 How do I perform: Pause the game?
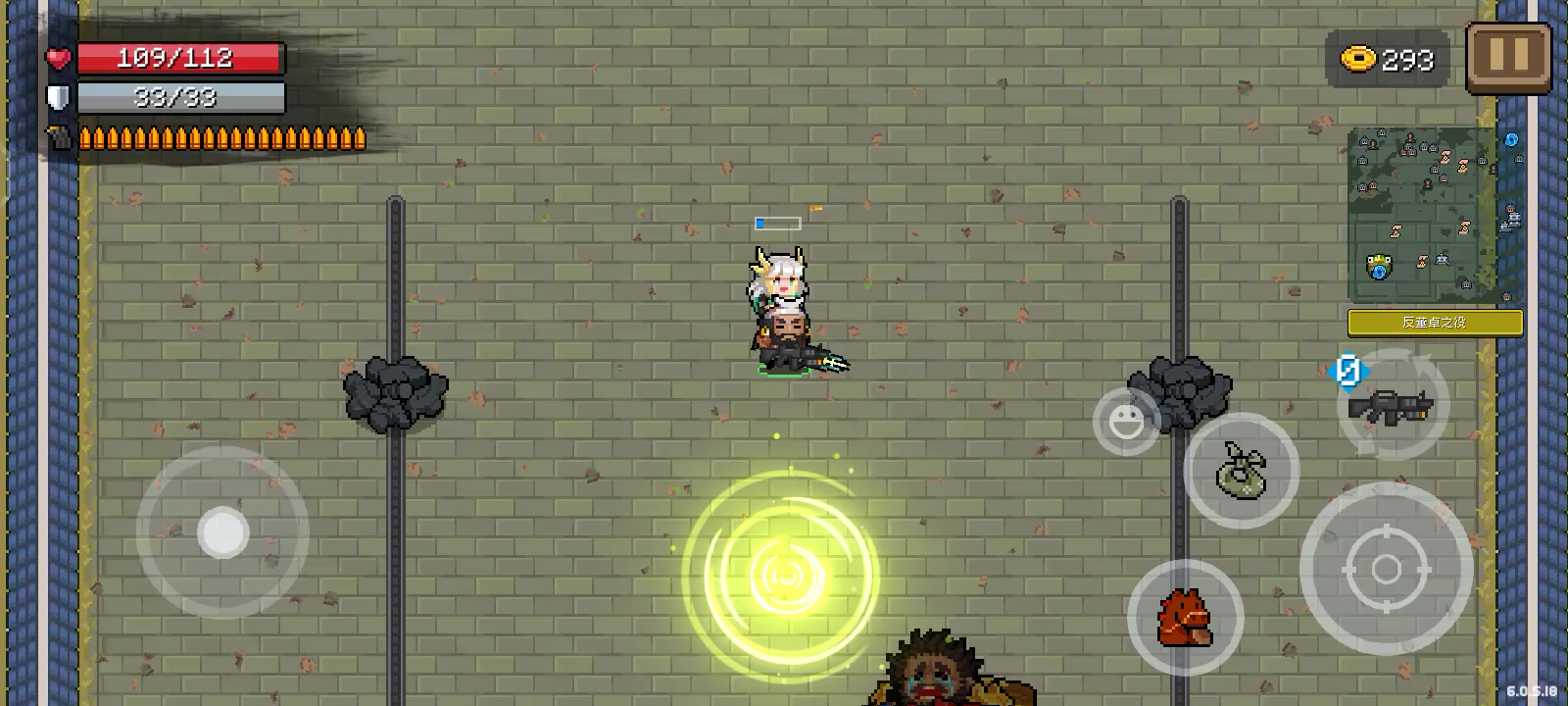tap(1508, 58)
